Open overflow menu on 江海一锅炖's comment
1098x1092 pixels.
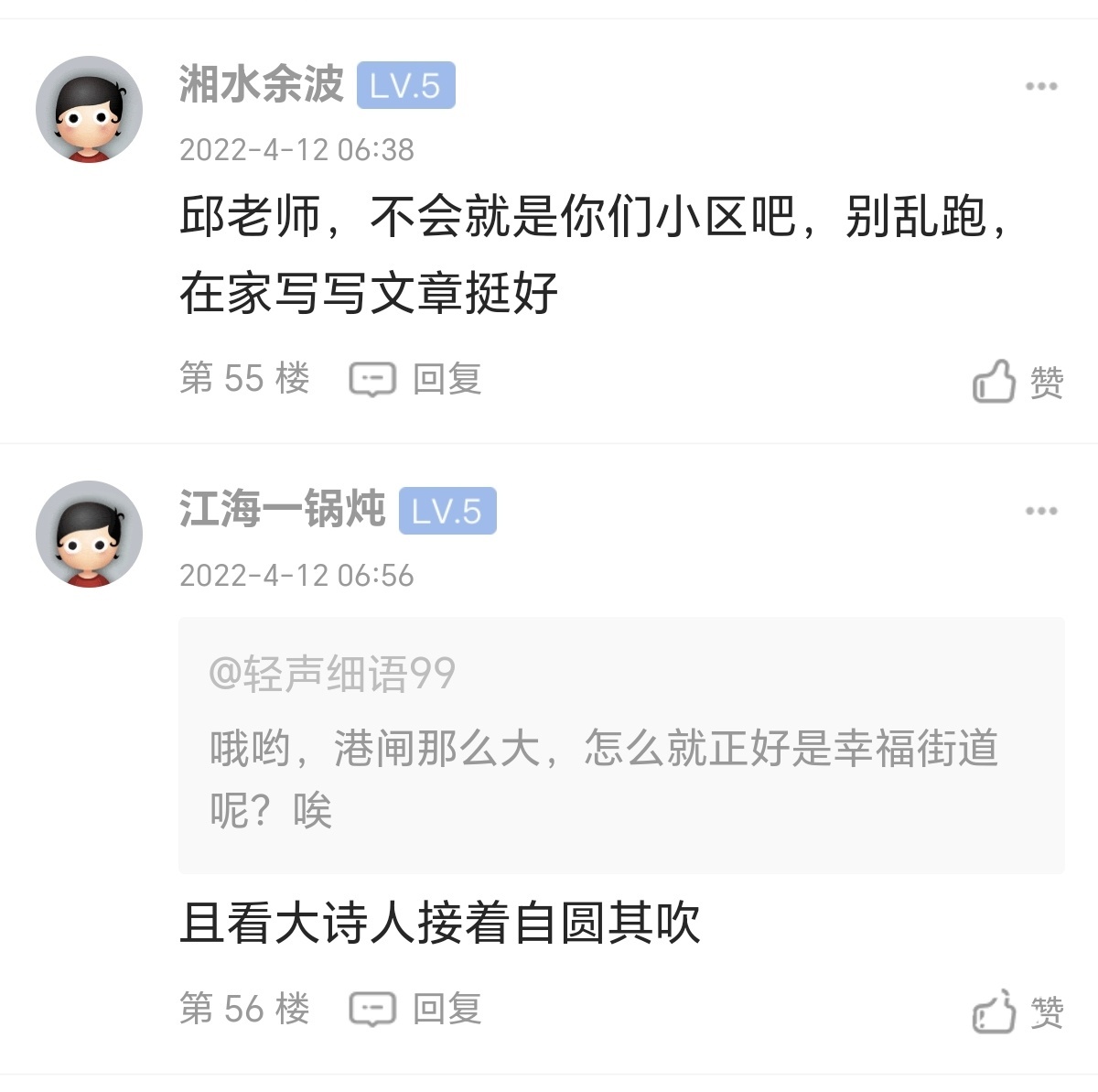1040,512
